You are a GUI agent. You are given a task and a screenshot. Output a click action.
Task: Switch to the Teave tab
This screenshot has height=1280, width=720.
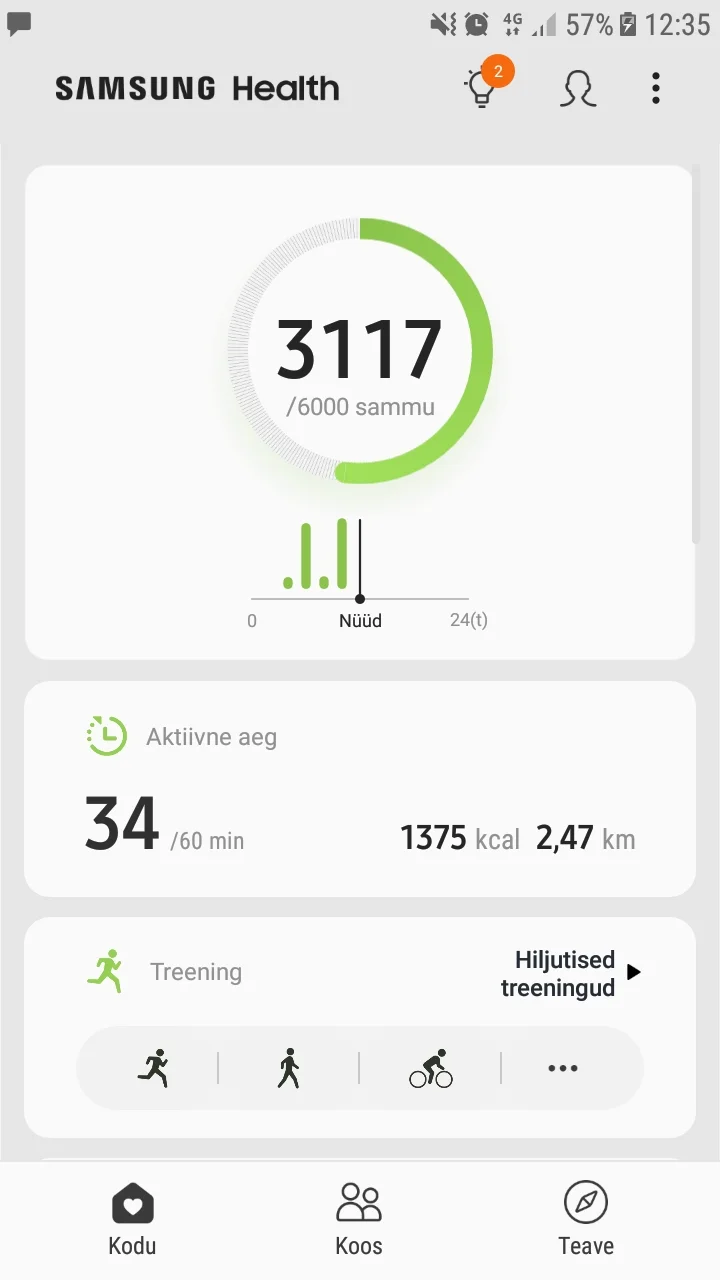point(586,1217)
